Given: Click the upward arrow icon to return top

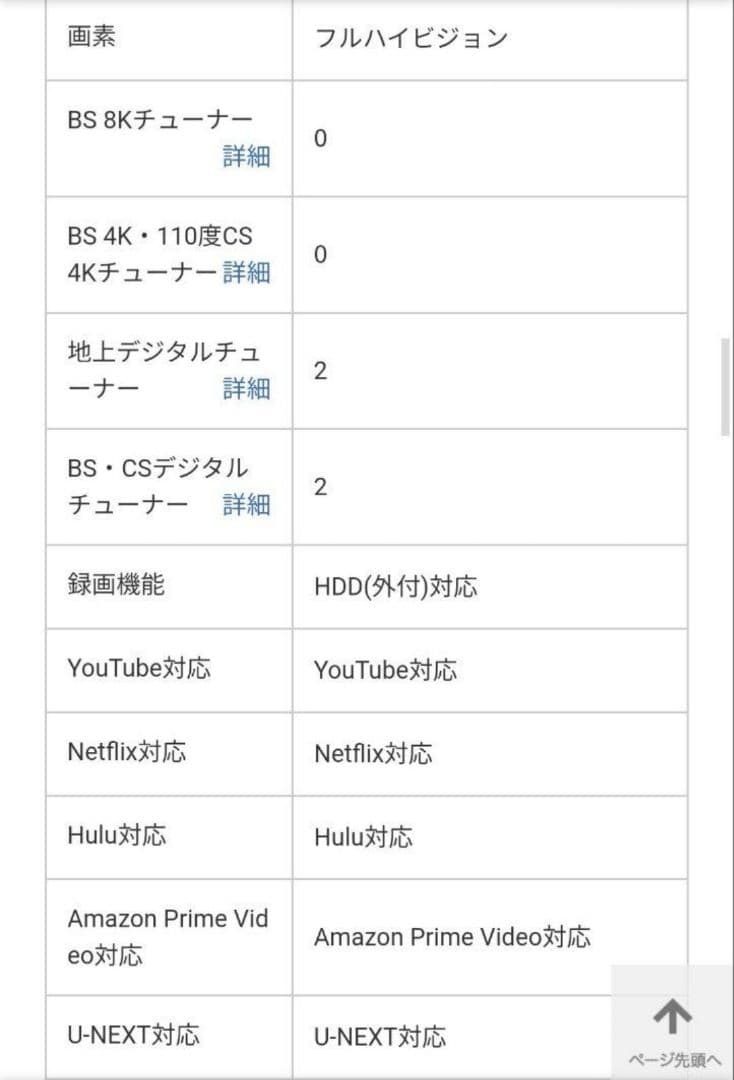Looking at the screenshot, I should click(670, 1017).
